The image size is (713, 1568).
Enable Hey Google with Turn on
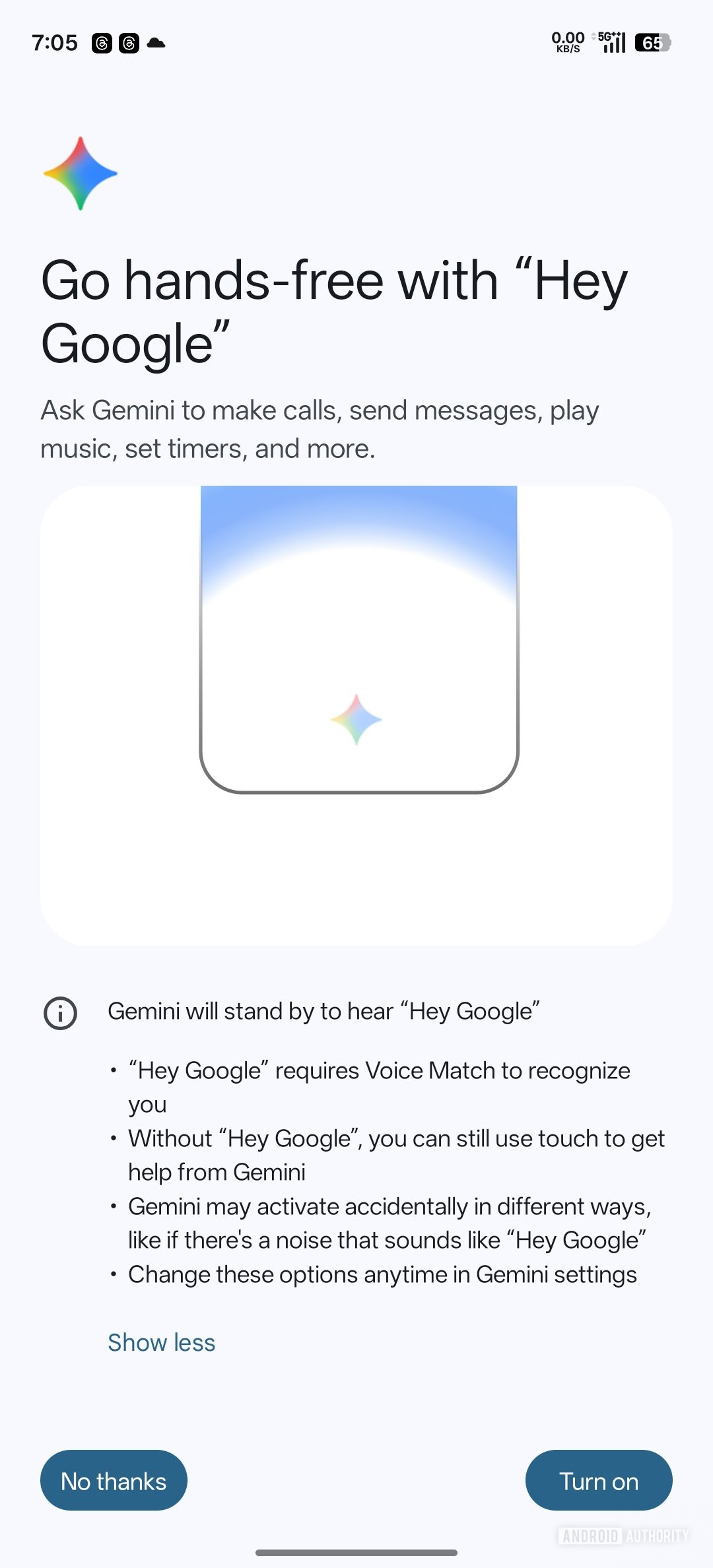click(x=598, y=1480)
